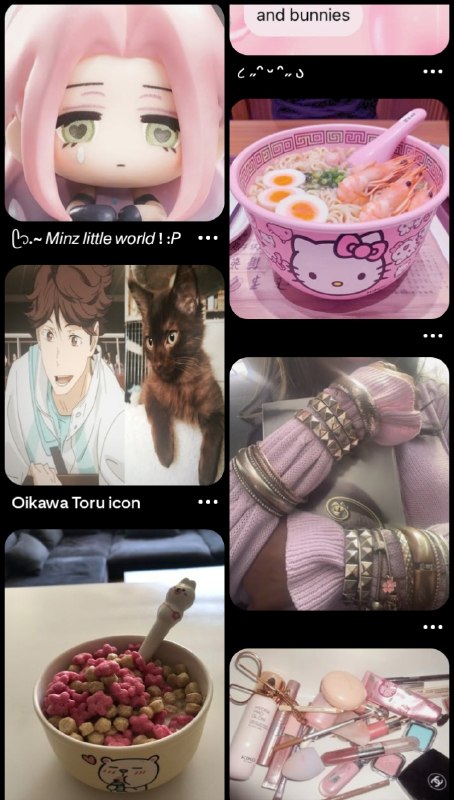Open the cereal bowl with bear spoon pin

(x=114, y=664)
